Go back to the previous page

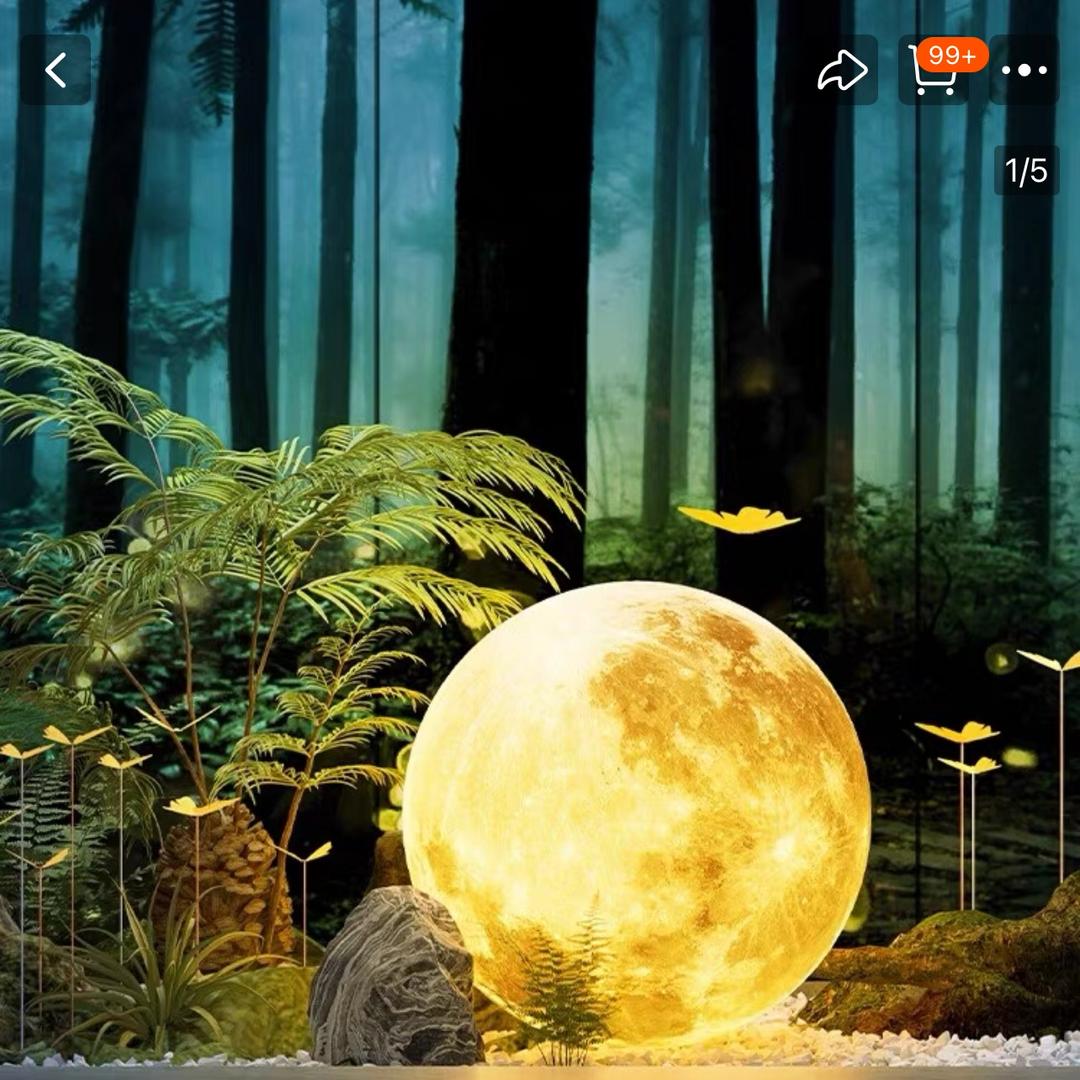pos(56,70)
